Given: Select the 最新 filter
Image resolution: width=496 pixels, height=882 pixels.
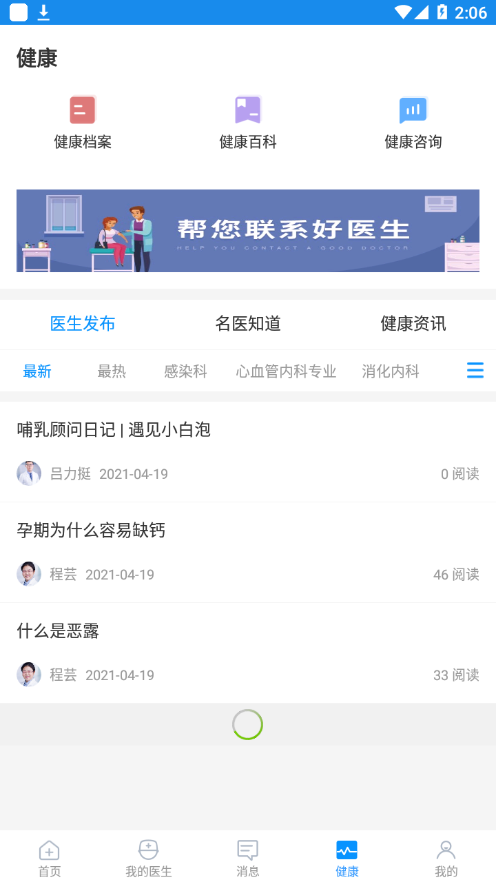Looking at the screenshot, I should [37, 371].
